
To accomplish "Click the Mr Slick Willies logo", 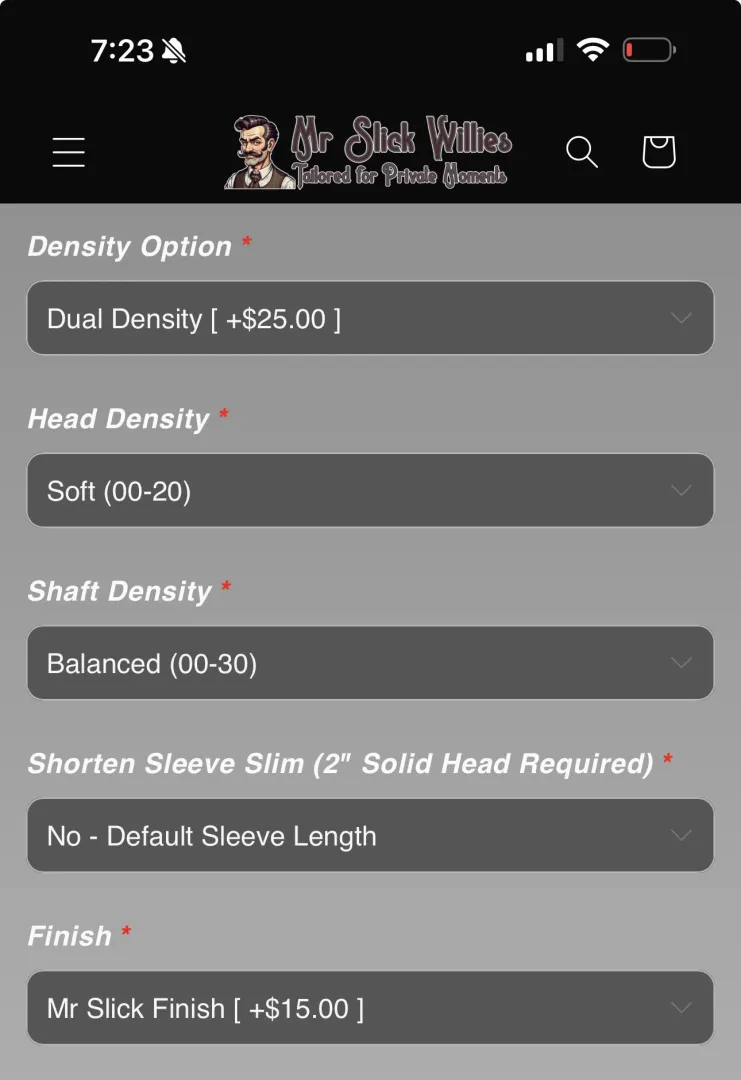I will click(x=366, y=152).
